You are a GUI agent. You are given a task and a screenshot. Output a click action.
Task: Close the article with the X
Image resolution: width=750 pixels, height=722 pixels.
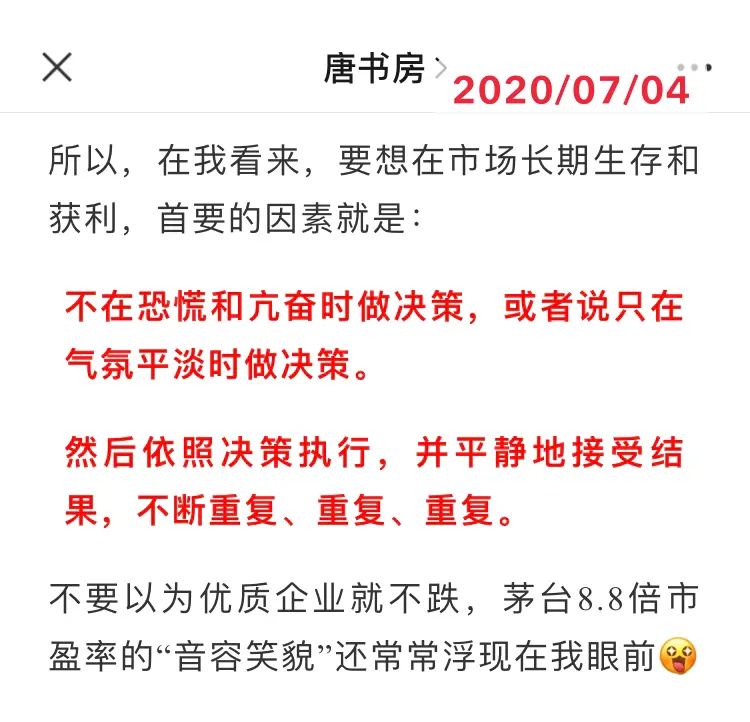coord(57,67)
